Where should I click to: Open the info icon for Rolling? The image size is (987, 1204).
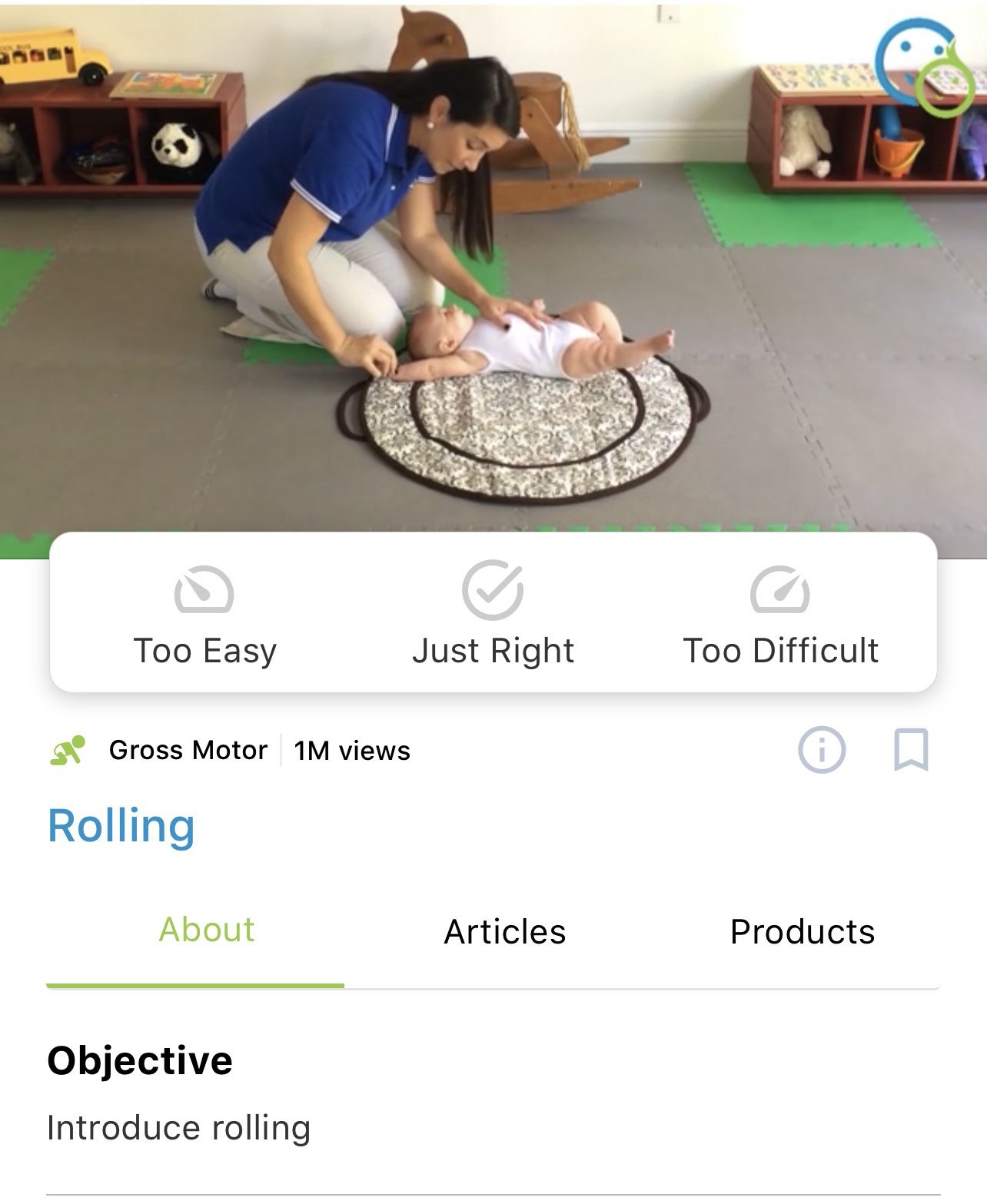[x=822, y=749]
